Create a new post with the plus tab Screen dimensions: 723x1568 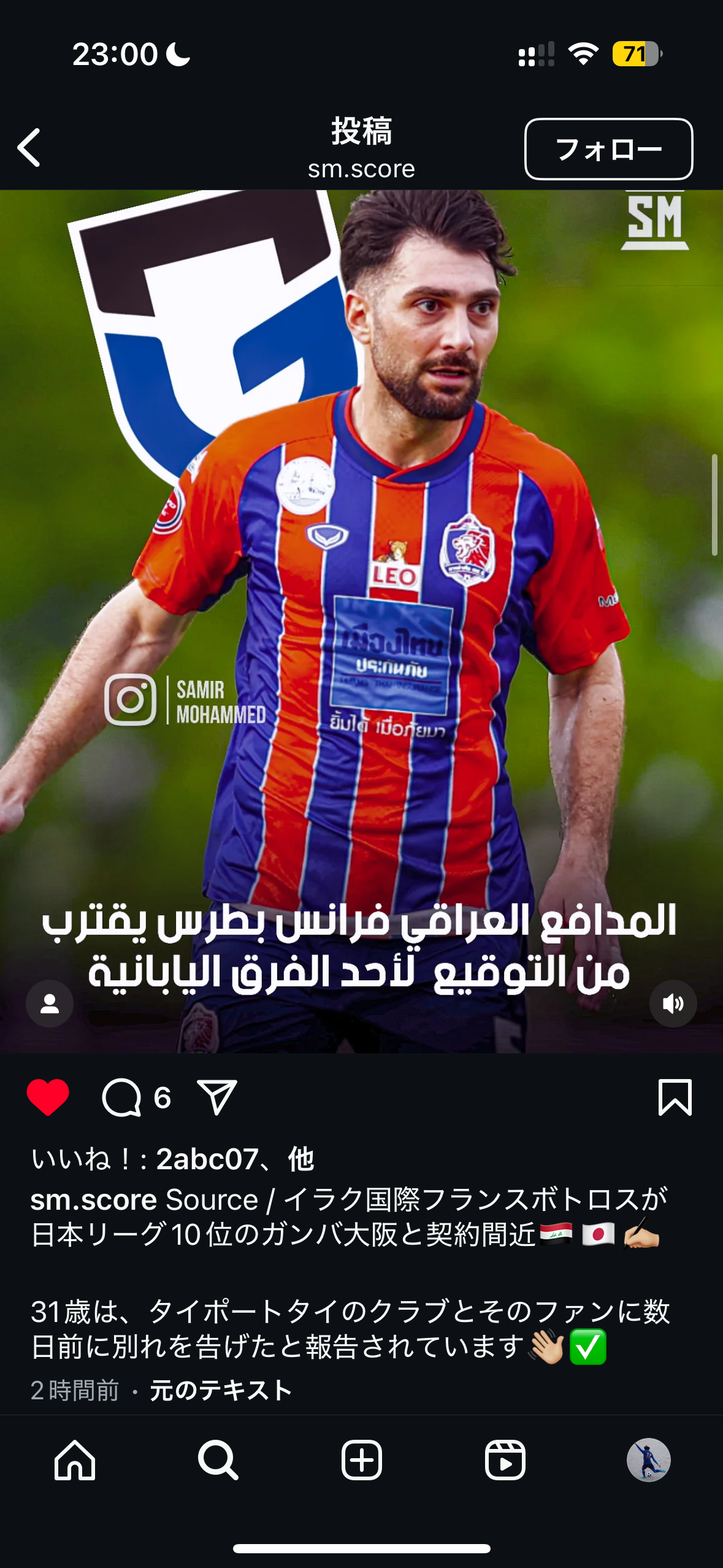pyautogui.click(x=362, y=1459)
